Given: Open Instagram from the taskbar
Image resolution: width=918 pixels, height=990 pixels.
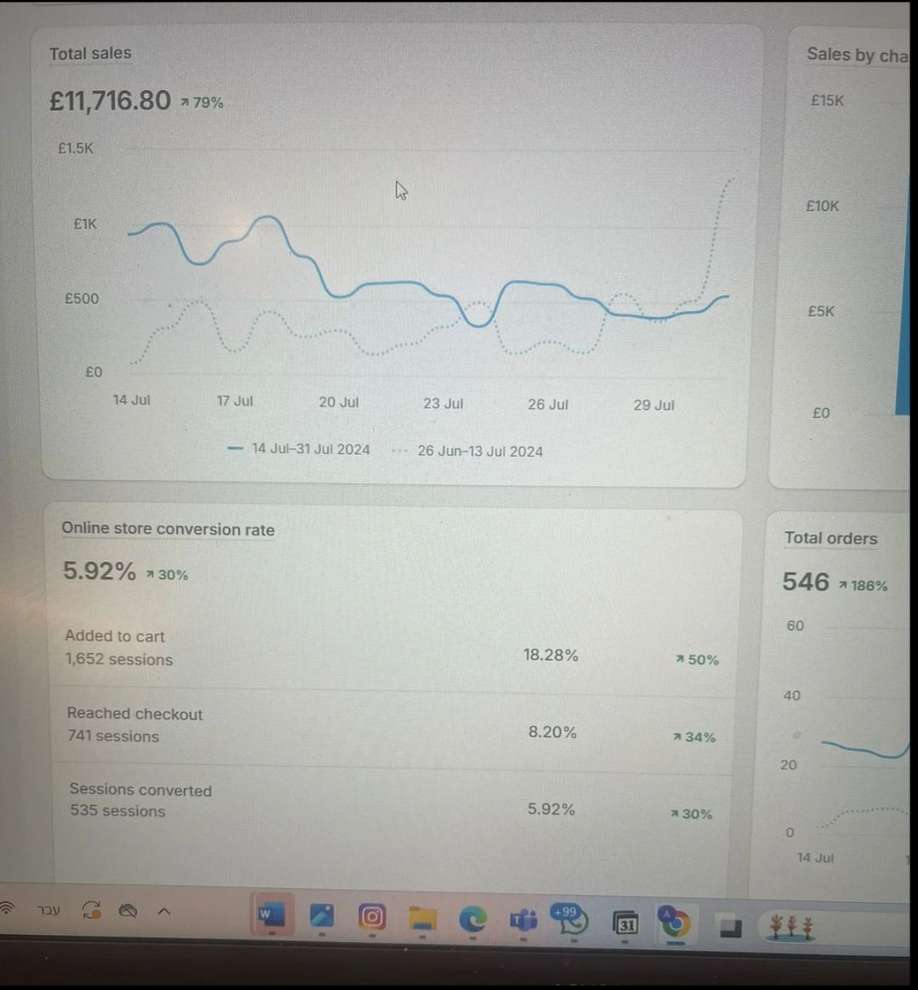Looking at the screenshot, I should tap(372, 915).
